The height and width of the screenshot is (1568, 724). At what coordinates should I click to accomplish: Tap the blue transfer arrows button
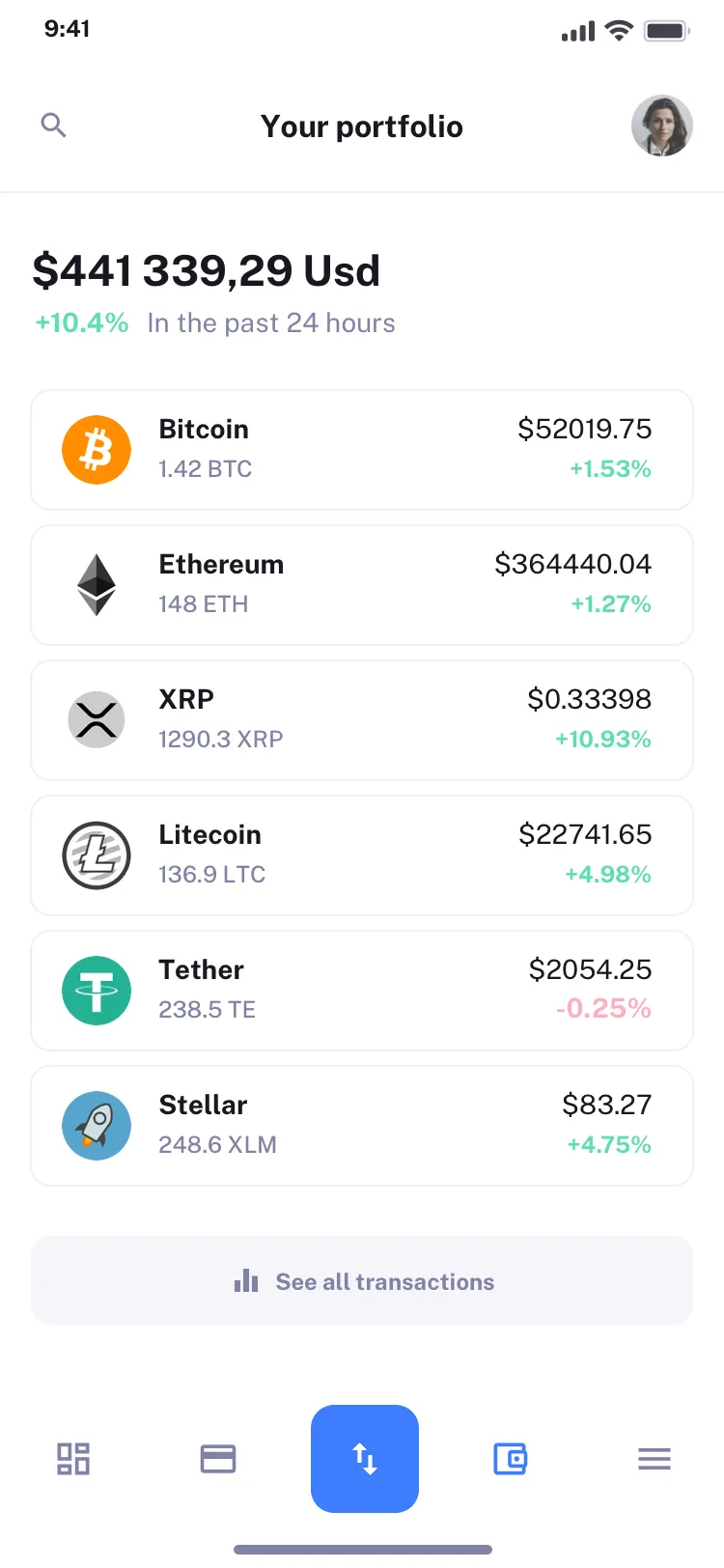pos(365,1459)
